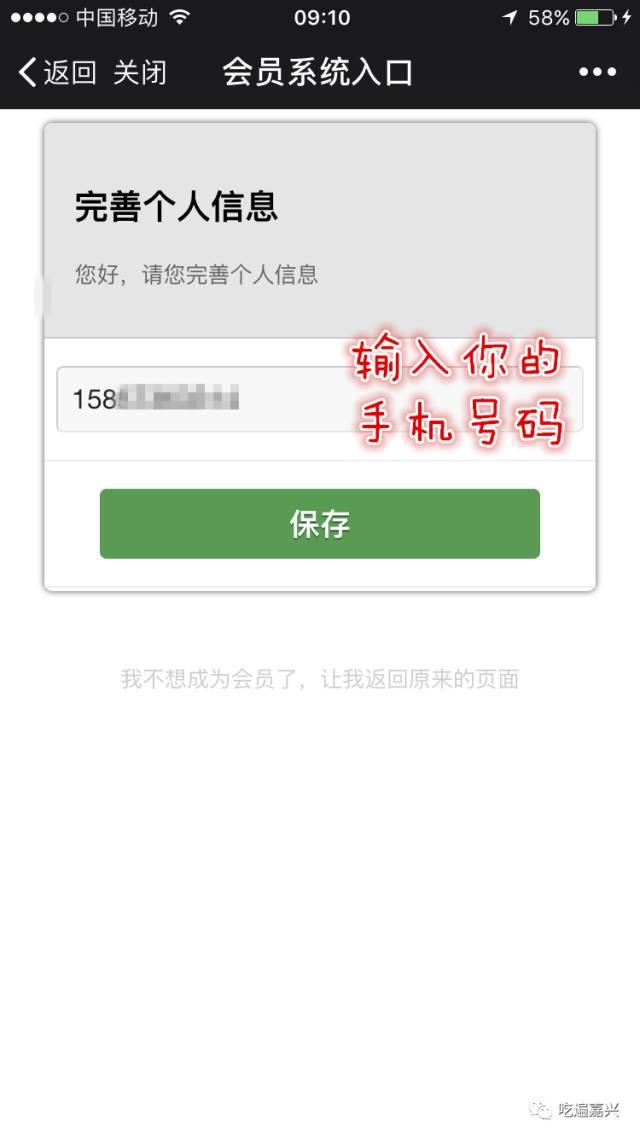This screenshot has height=1138, width=640.
Task: Tap the green 保存 button
Action: point(320,523)
